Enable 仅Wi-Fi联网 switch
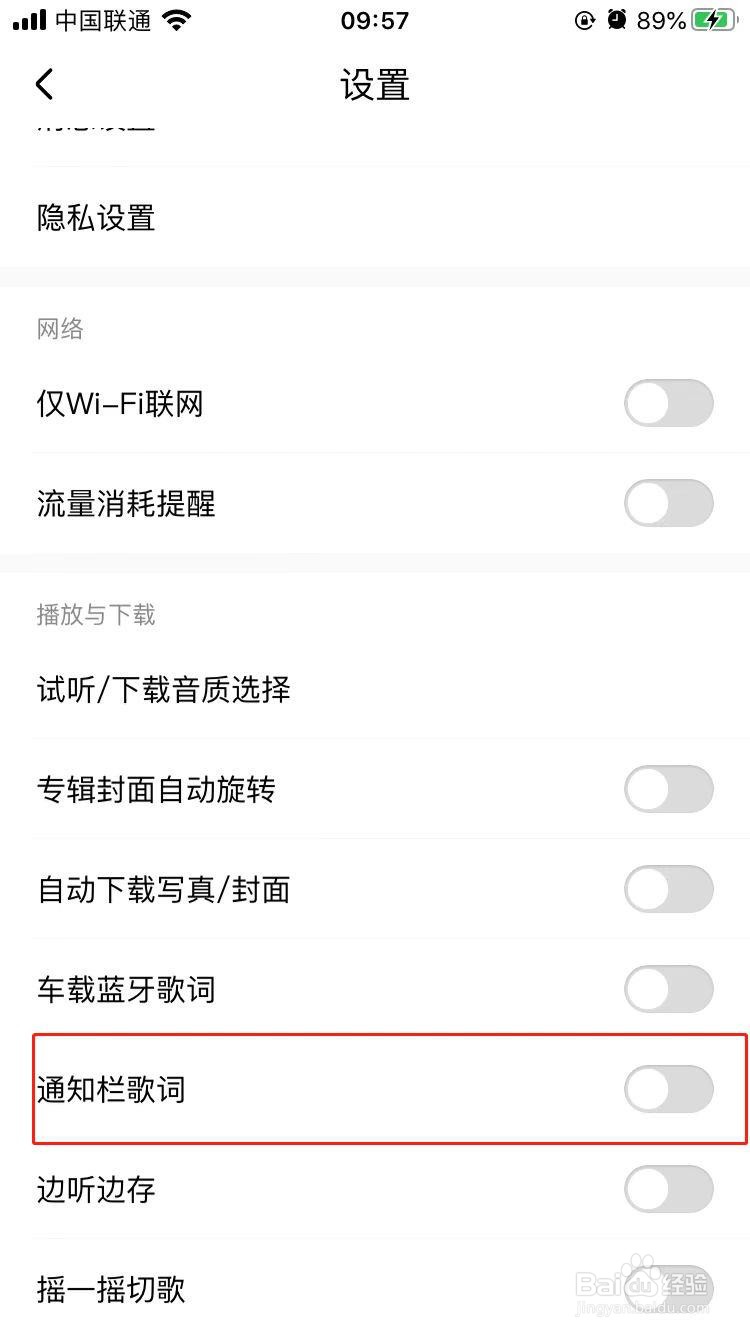750x1334 pixels. tap(668, 403)
